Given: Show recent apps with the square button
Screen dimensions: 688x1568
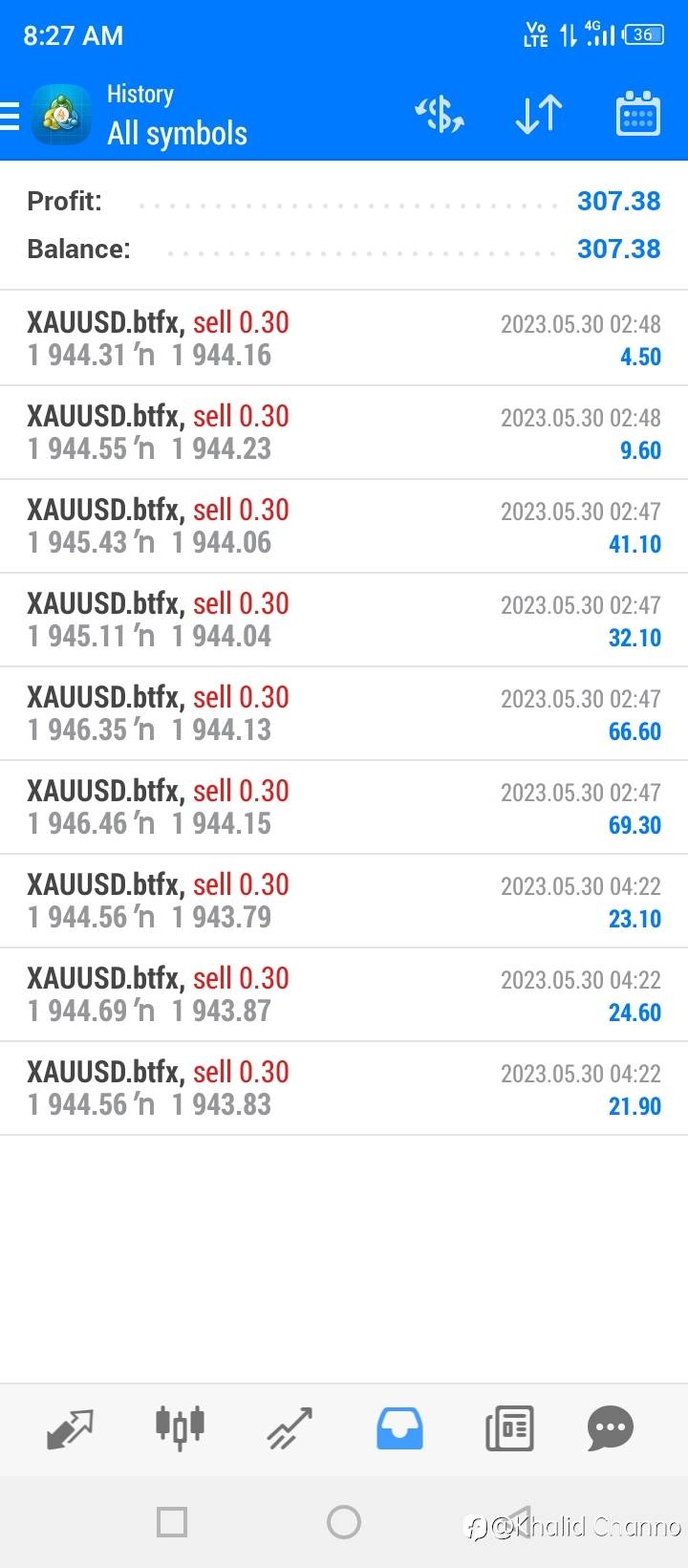Looking at the screenshot, I should 172,1522.
